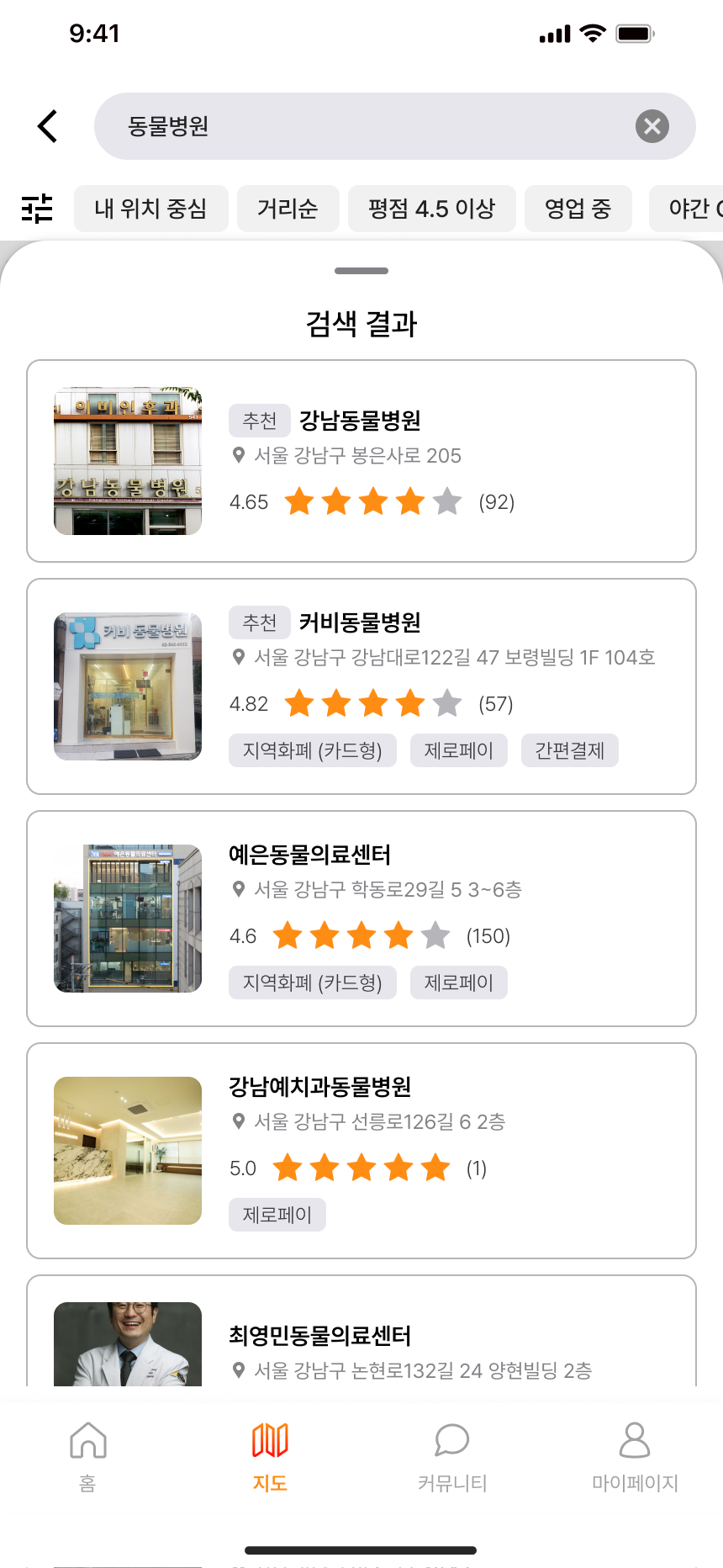Switch to the 홈 tab
This screenshot has width=723, height=1568.
tap(88, 1456)
